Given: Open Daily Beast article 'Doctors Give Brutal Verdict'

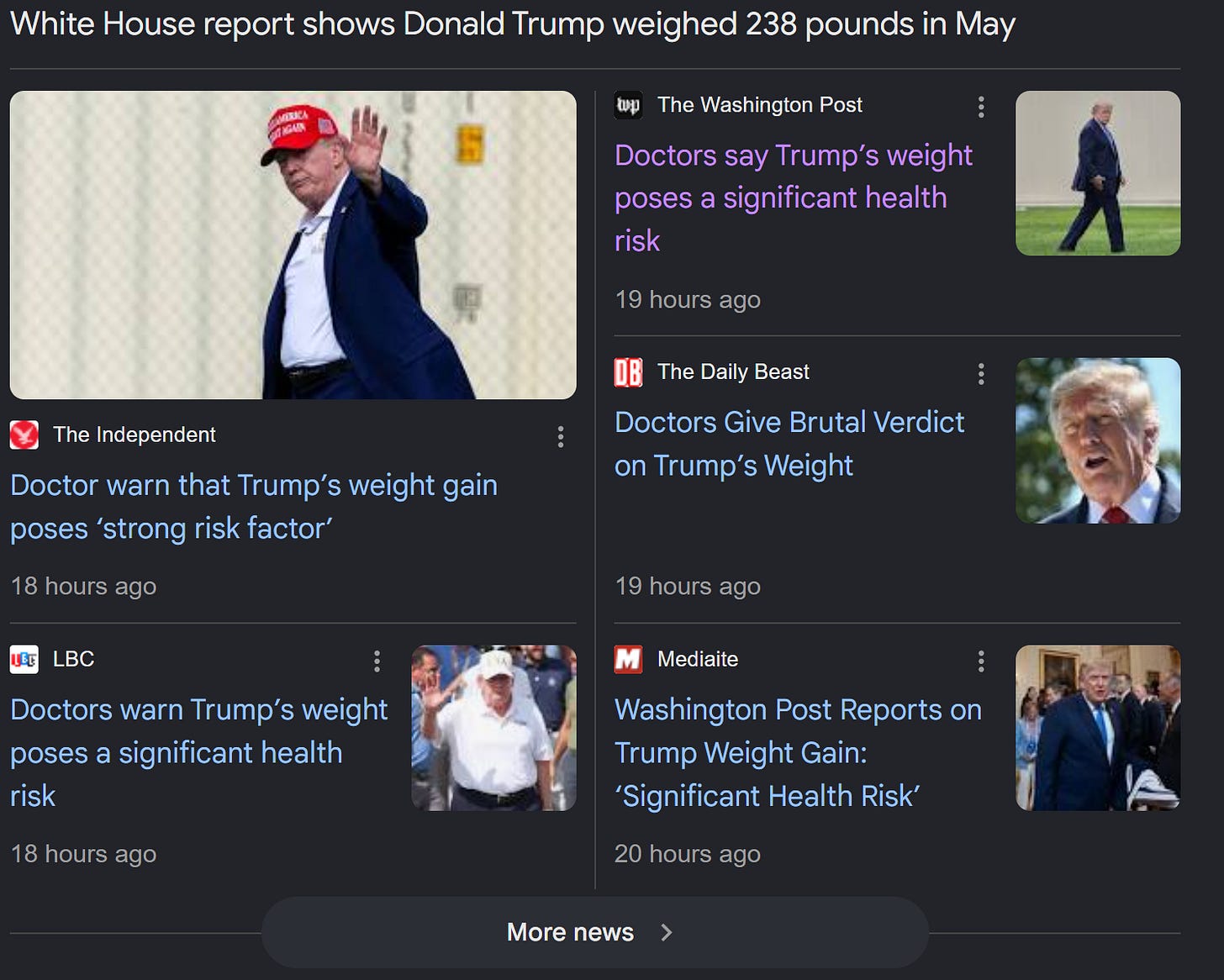Looking at the screenshot, I should (x=789, y=444).
